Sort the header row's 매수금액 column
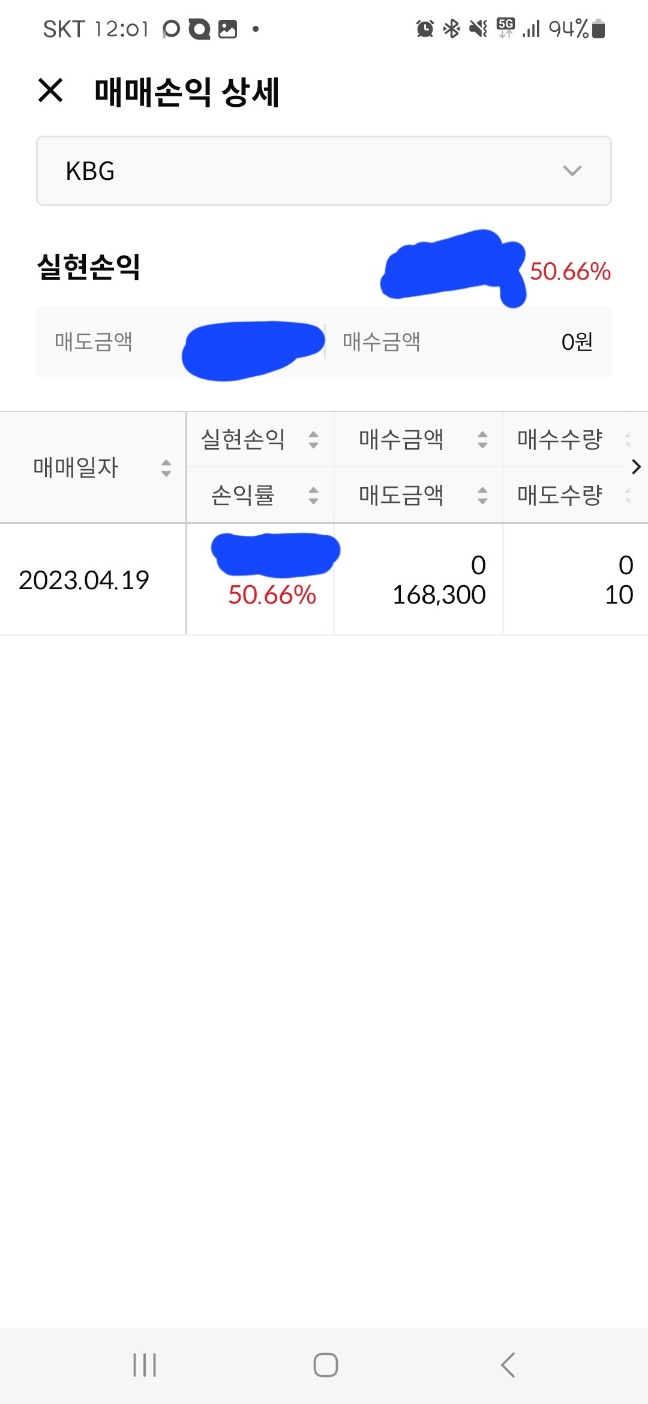The width and height of the screenshot is (648, 1404). point(418,439)
